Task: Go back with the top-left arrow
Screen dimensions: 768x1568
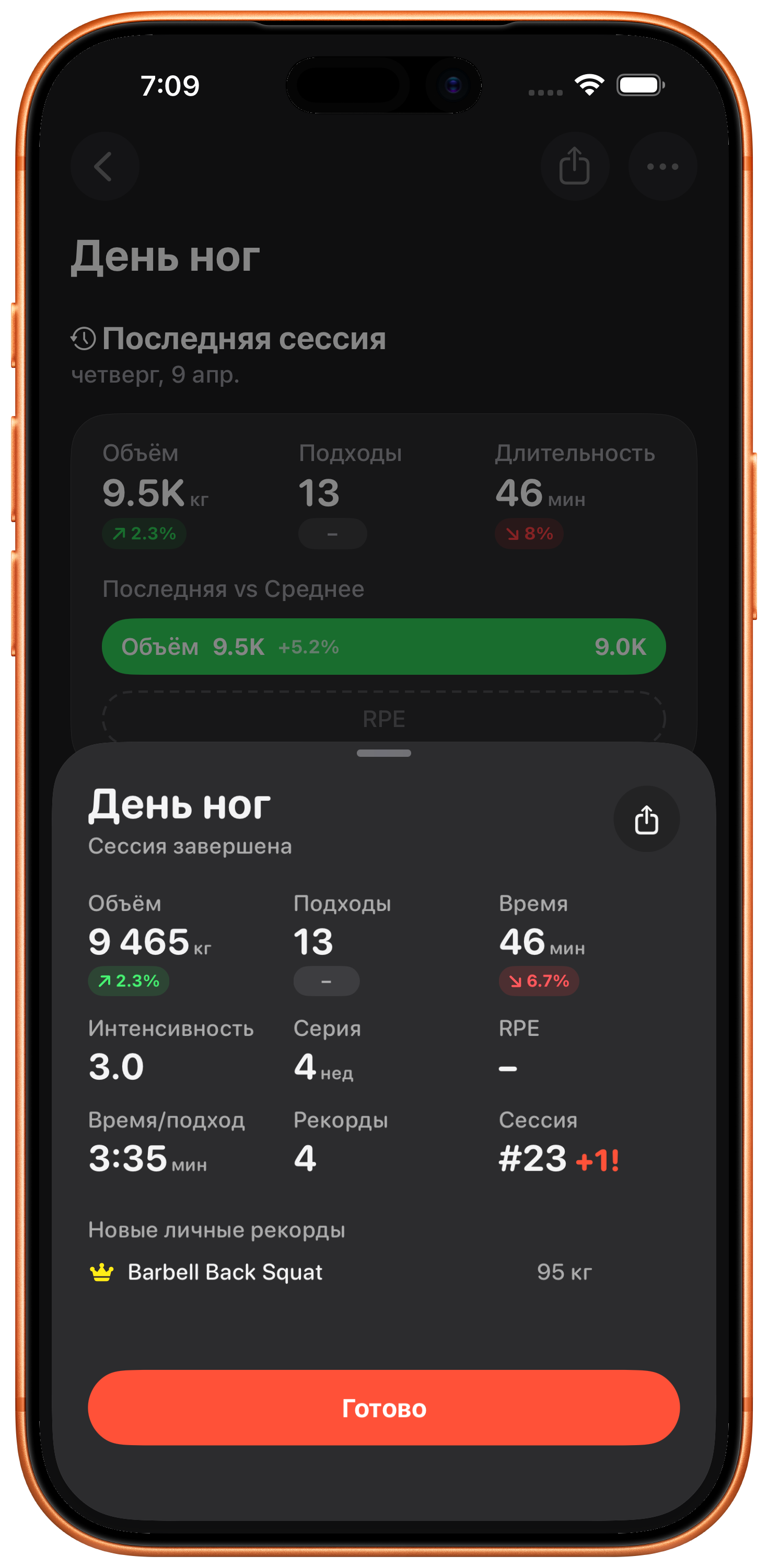Action: (x=104, y=166)
